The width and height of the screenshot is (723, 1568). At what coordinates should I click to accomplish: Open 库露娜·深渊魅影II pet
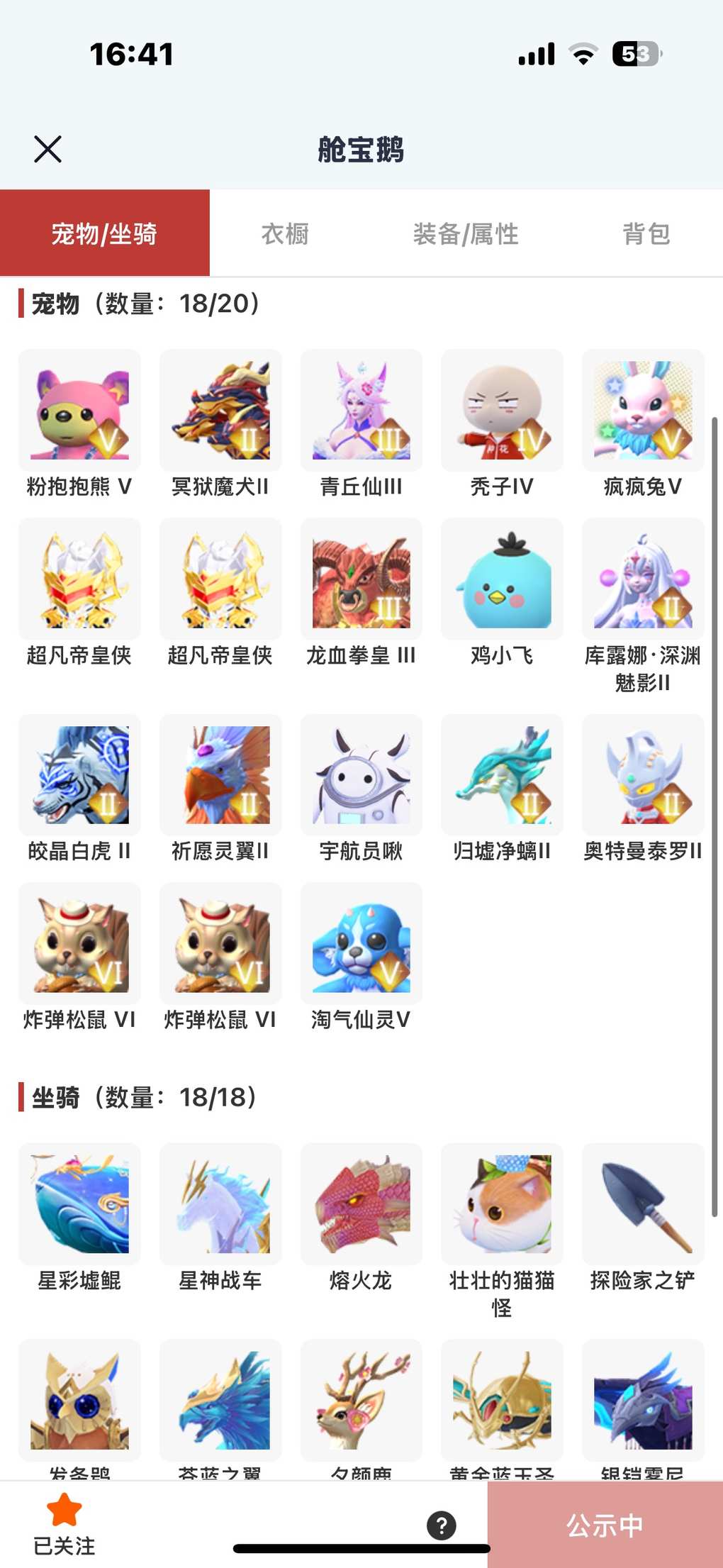643,579
